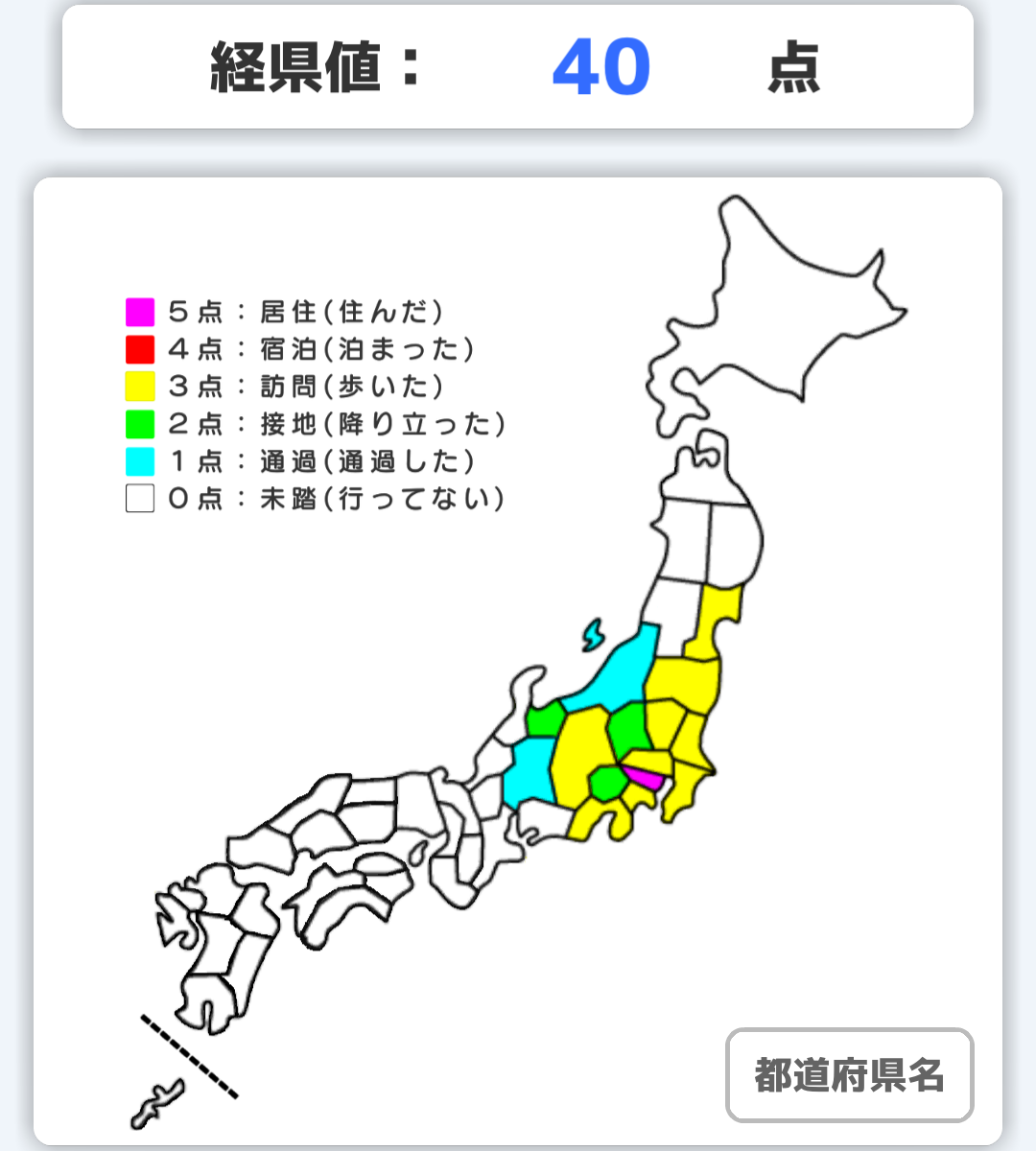Select the magenta Tokyo region

click(x=644, y=777)
